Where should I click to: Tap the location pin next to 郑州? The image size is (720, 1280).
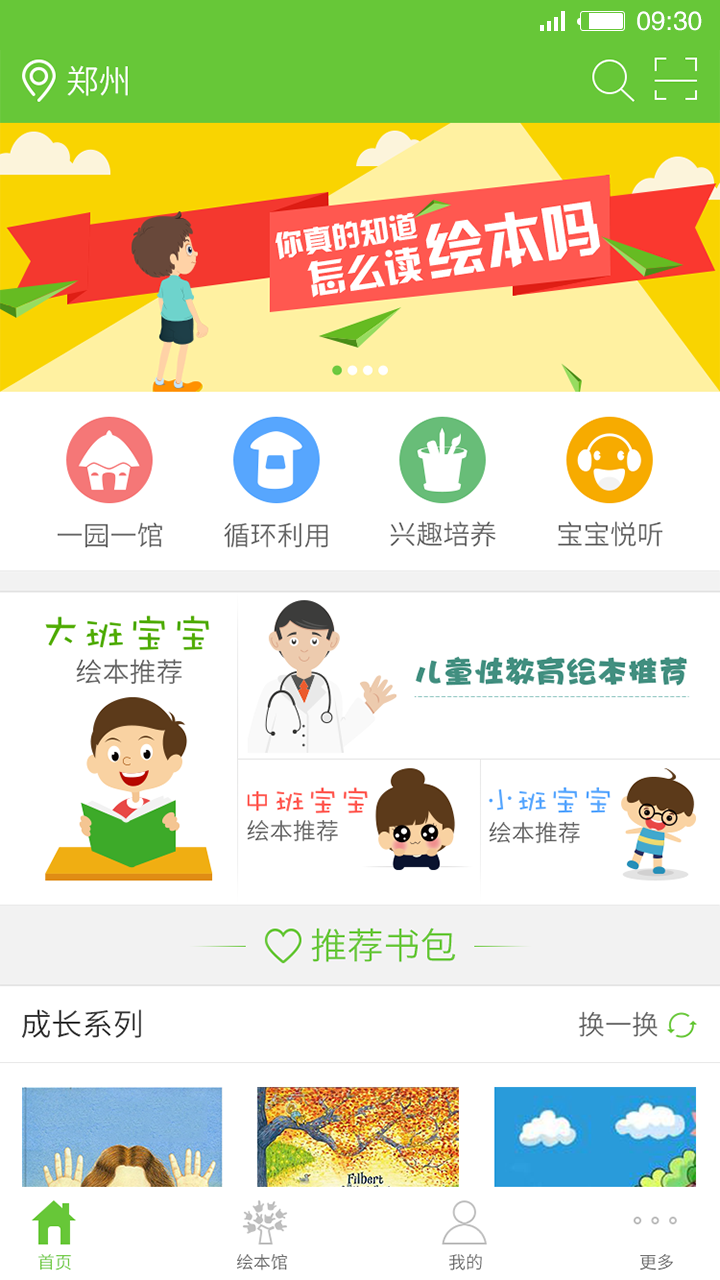click(36, 80)
